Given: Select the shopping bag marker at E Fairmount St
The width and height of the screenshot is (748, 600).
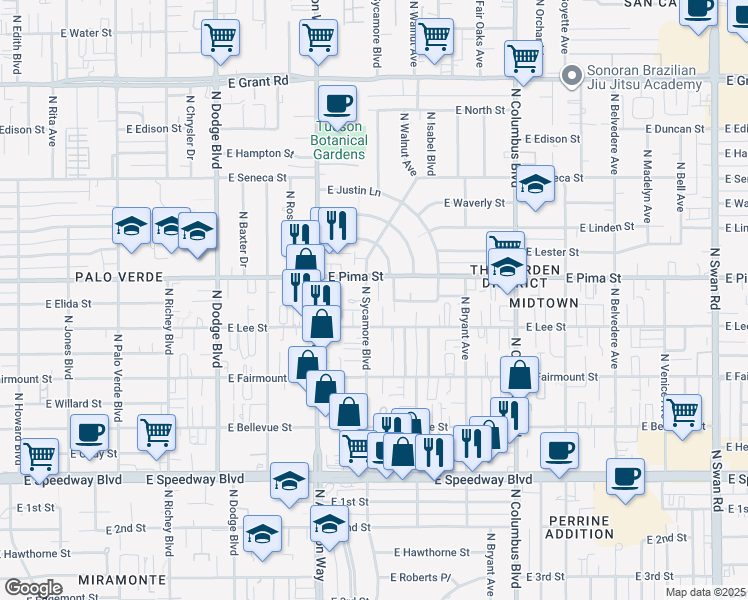Looking at the screenshot, I should 519,375.
